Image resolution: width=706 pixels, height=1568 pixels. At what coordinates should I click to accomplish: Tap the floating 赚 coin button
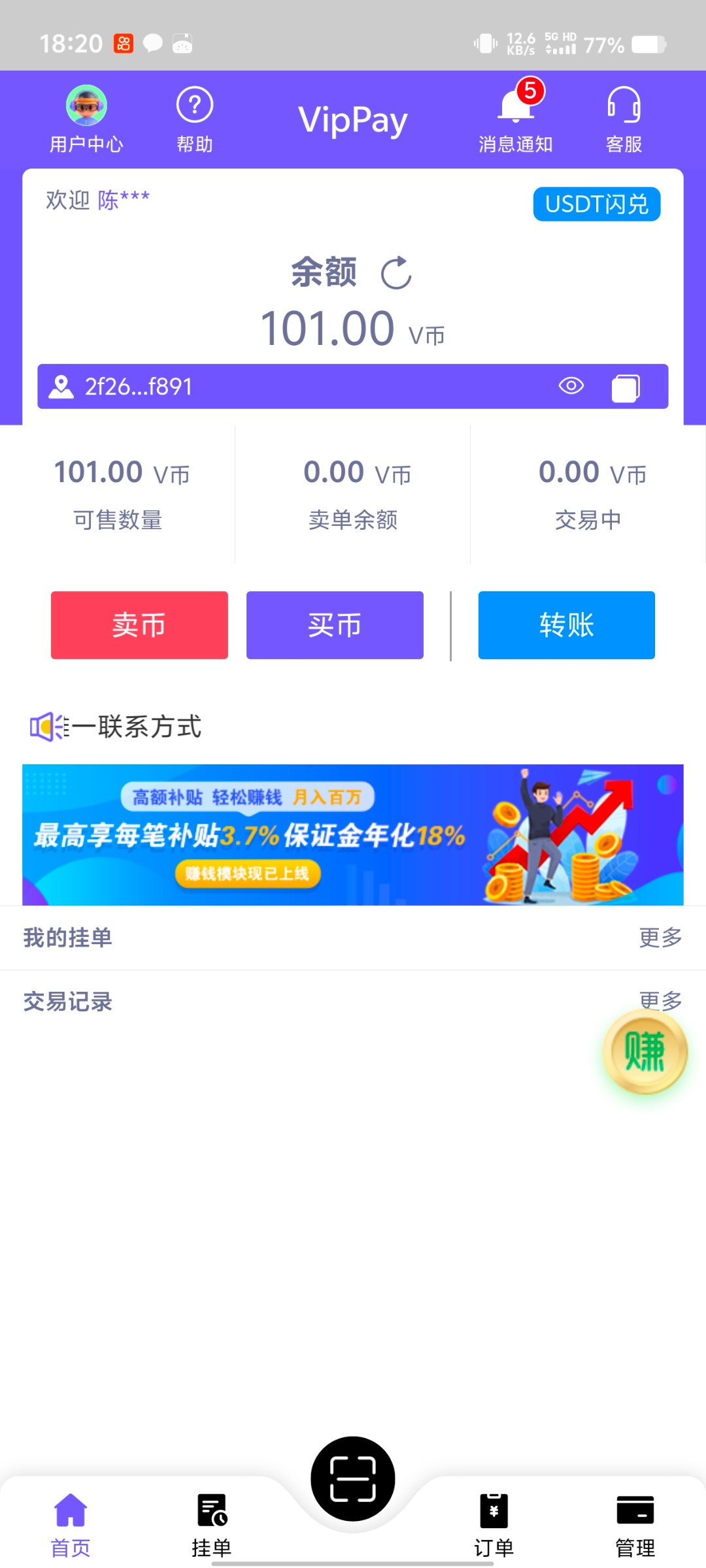pyautogui.click(x=645, y=1052)
